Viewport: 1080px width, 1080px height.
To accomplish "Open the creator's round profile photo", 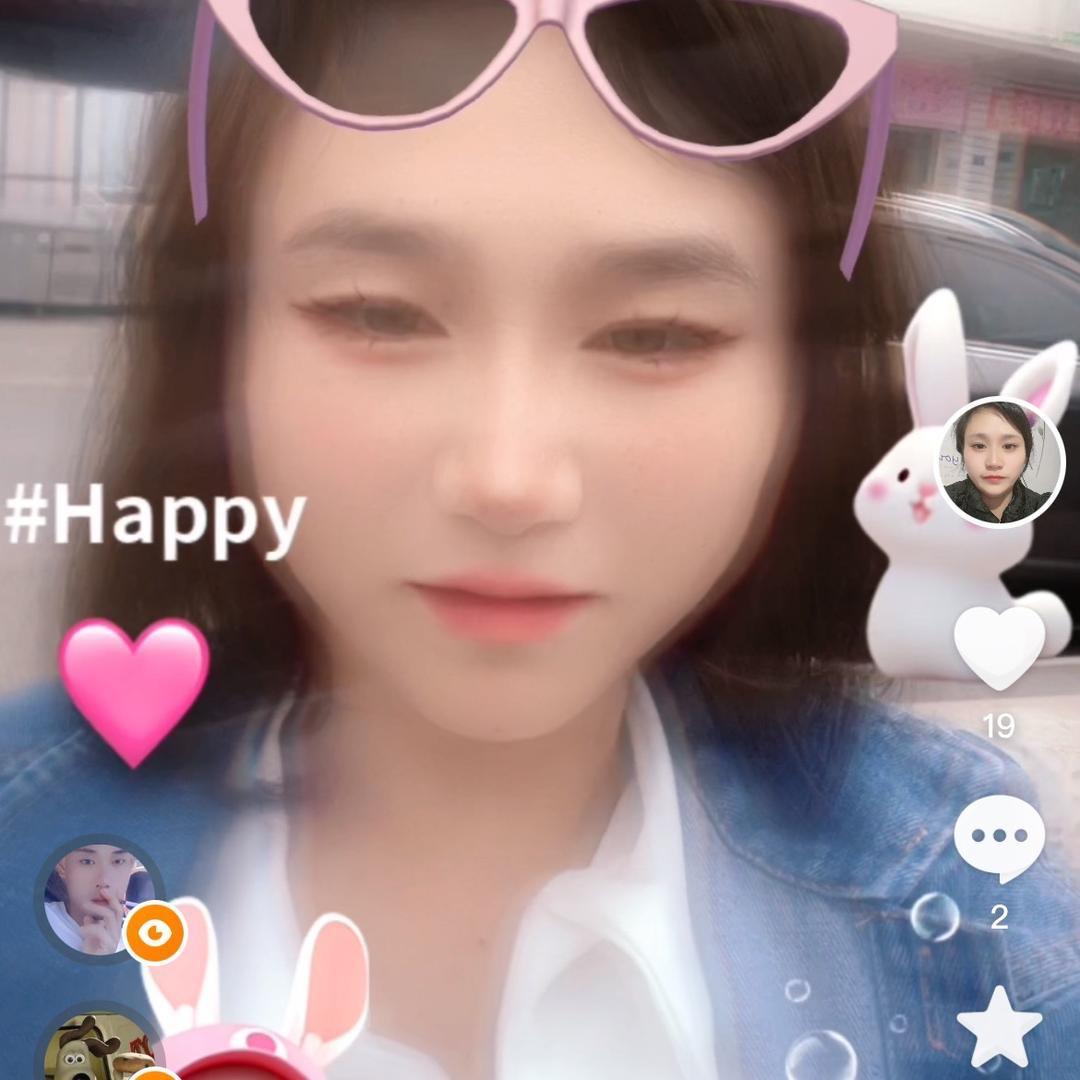I will [999, 462].
